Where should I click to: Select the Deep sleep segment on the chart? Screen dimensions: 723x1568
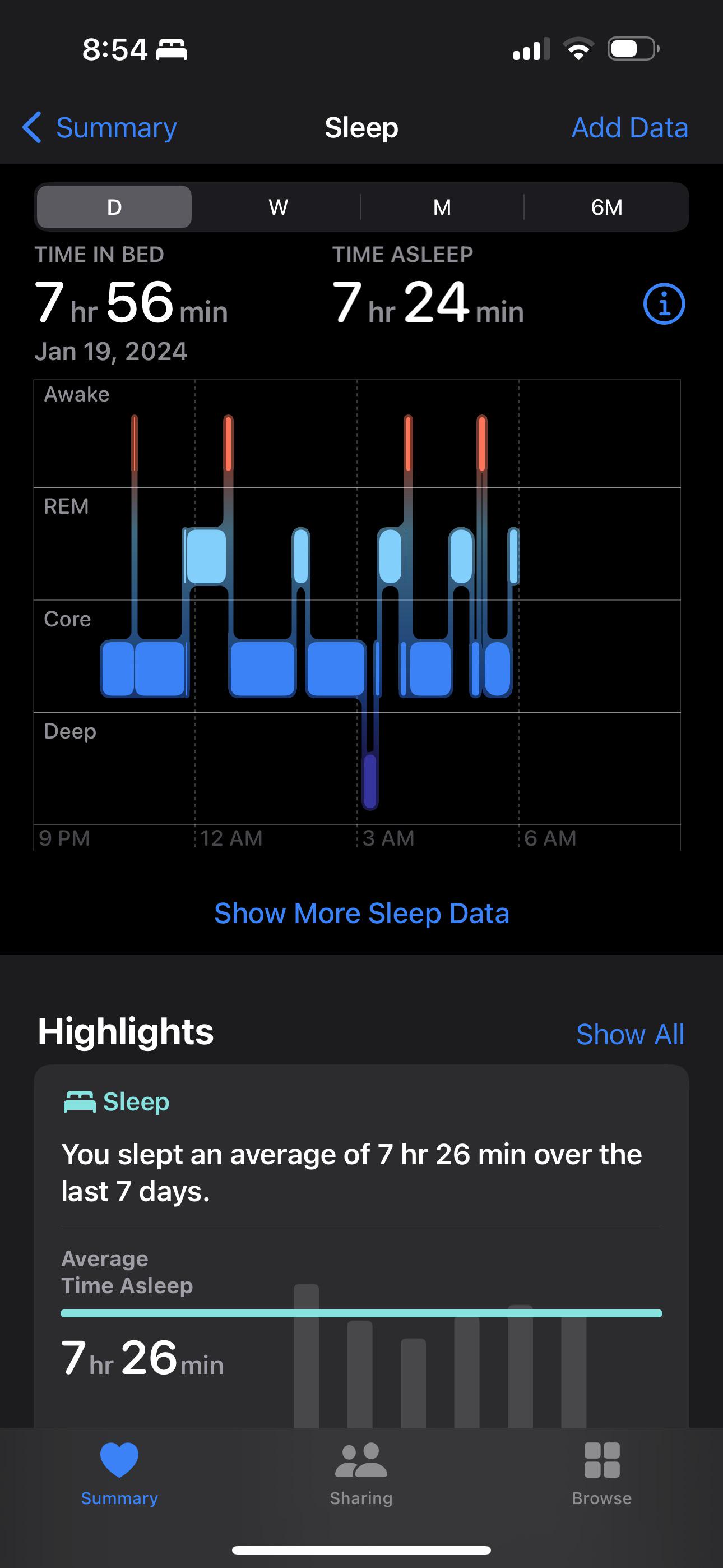(370, 782)
